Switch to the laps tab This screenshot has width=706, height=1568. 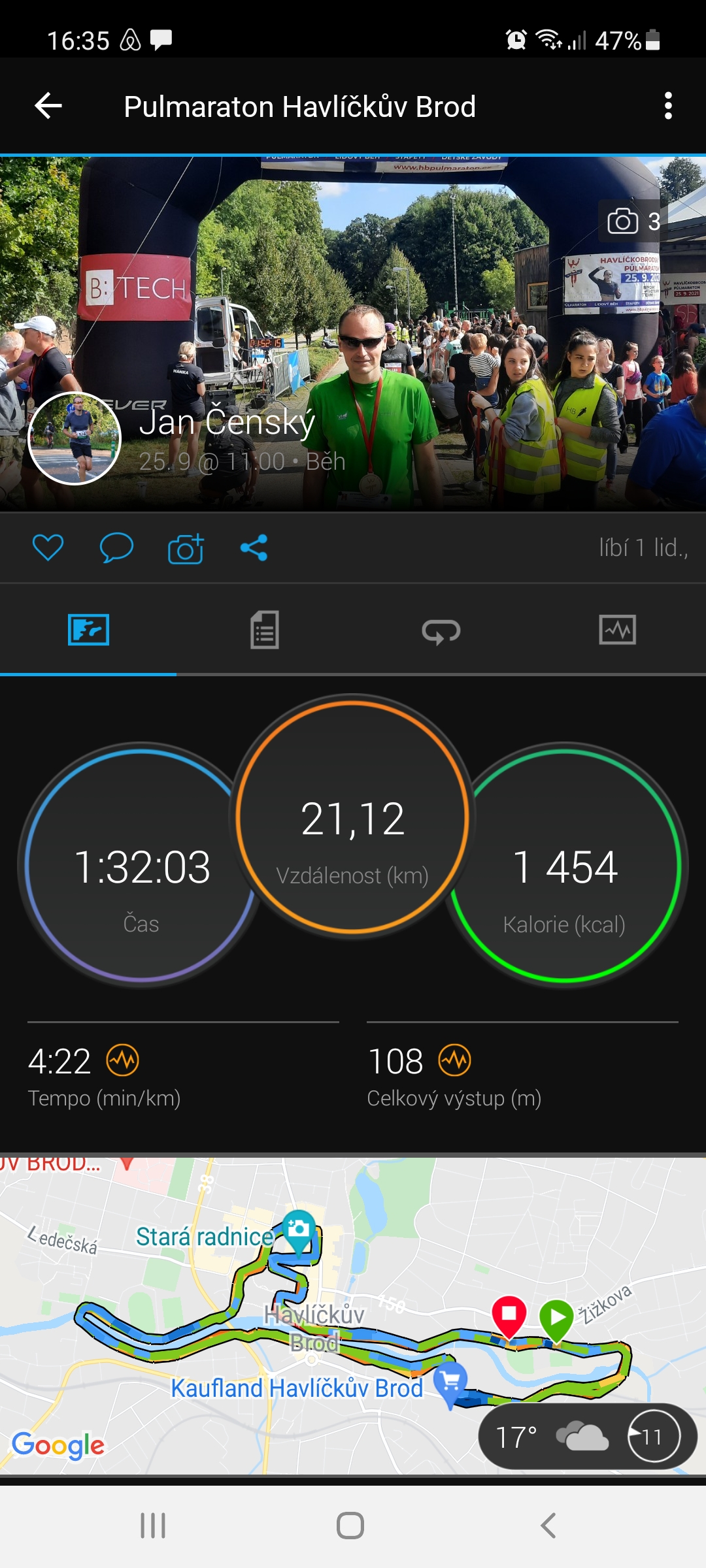coord(441,631)
